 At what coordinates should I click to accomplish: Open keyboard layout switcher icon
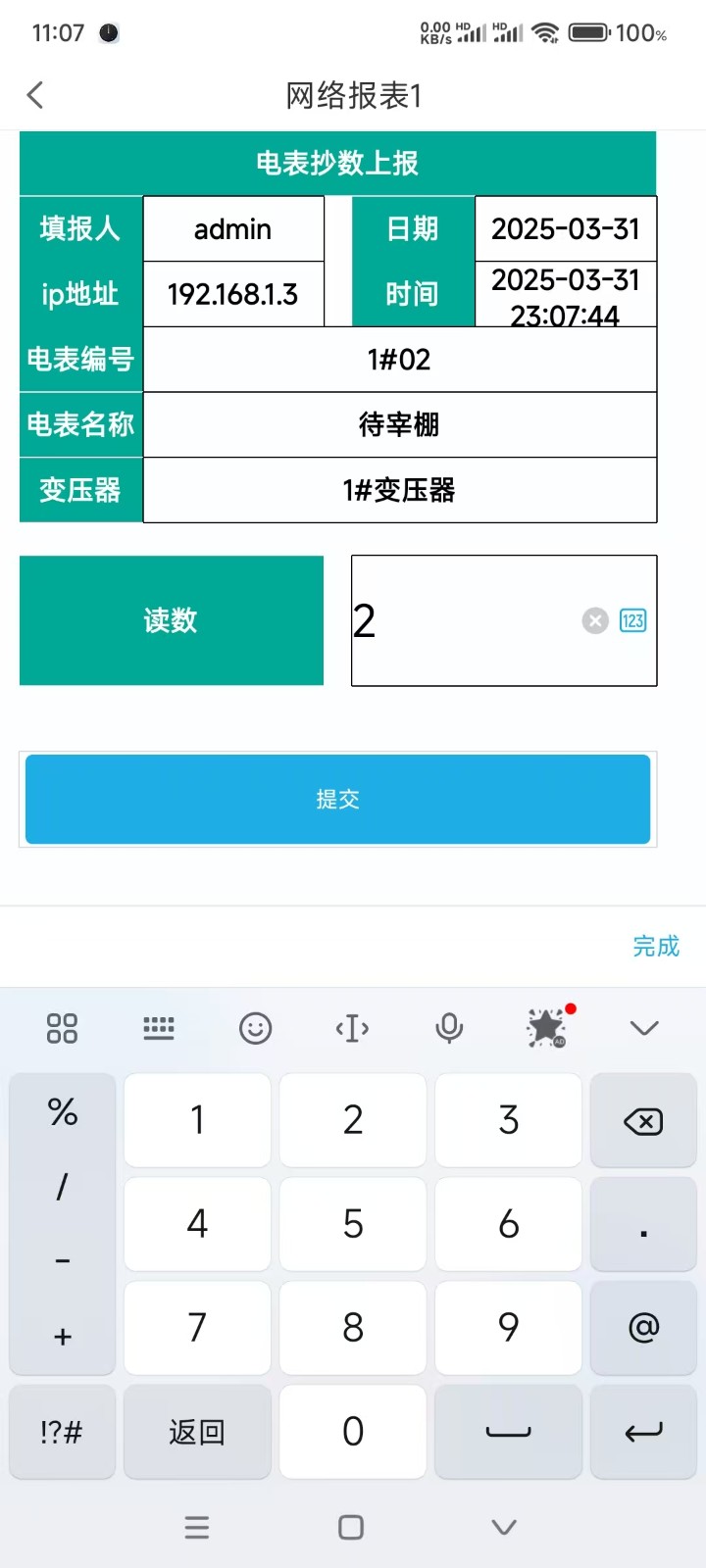pos(159,1028)
